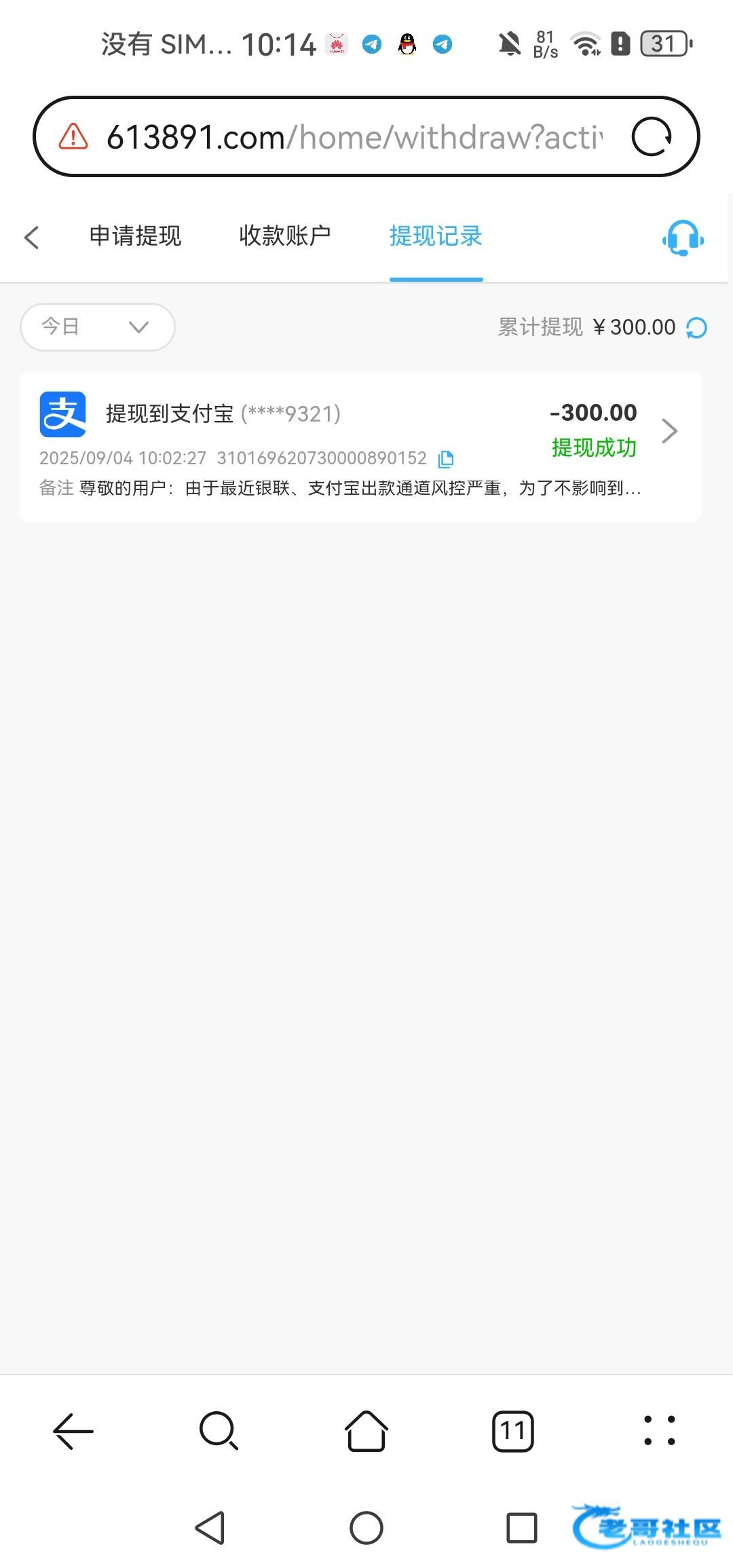Copy the withdrawal order number
The height and width of the screenshot is (1568, 733).
click(x=446, y=460)
